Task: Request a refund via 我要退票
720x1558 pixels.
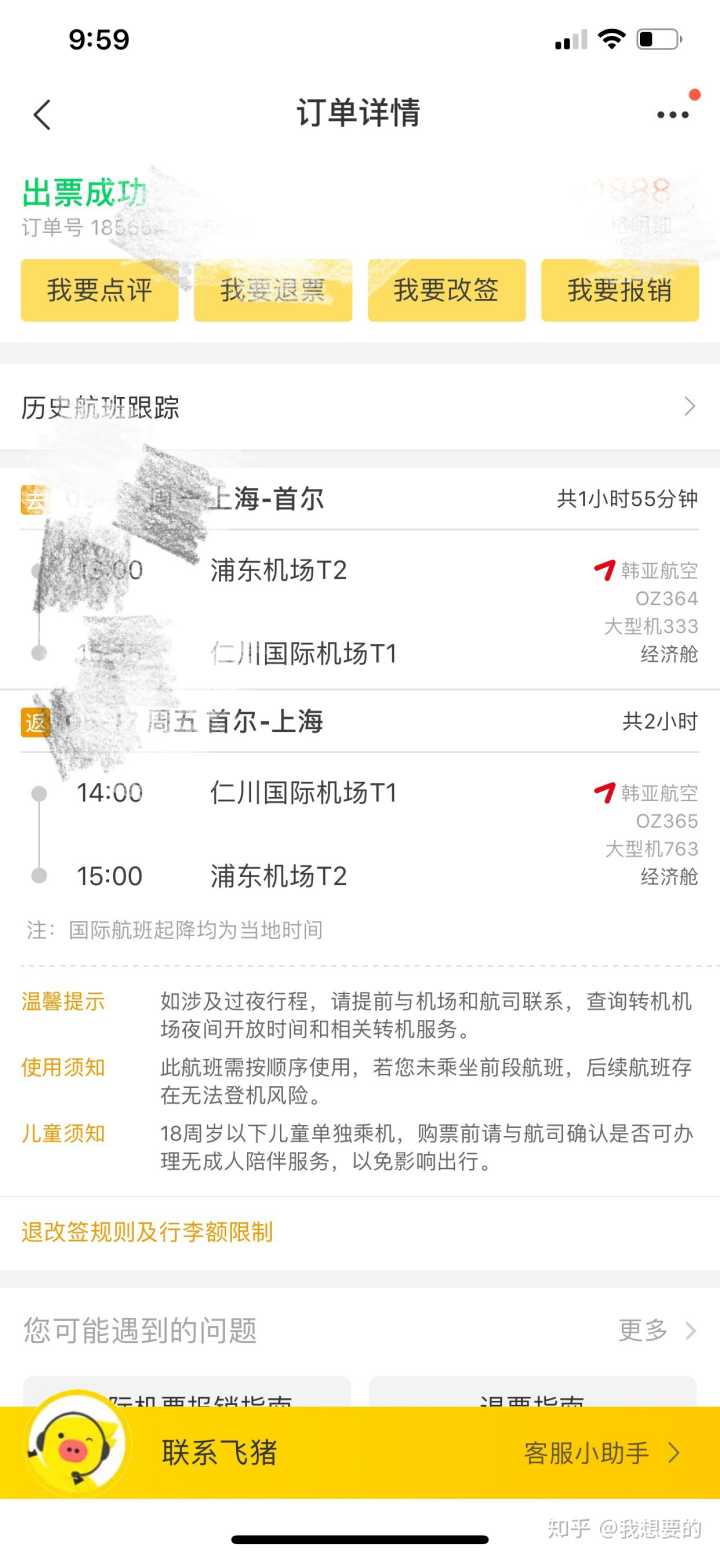Action: pyautogui.click(x=273, y=290)
